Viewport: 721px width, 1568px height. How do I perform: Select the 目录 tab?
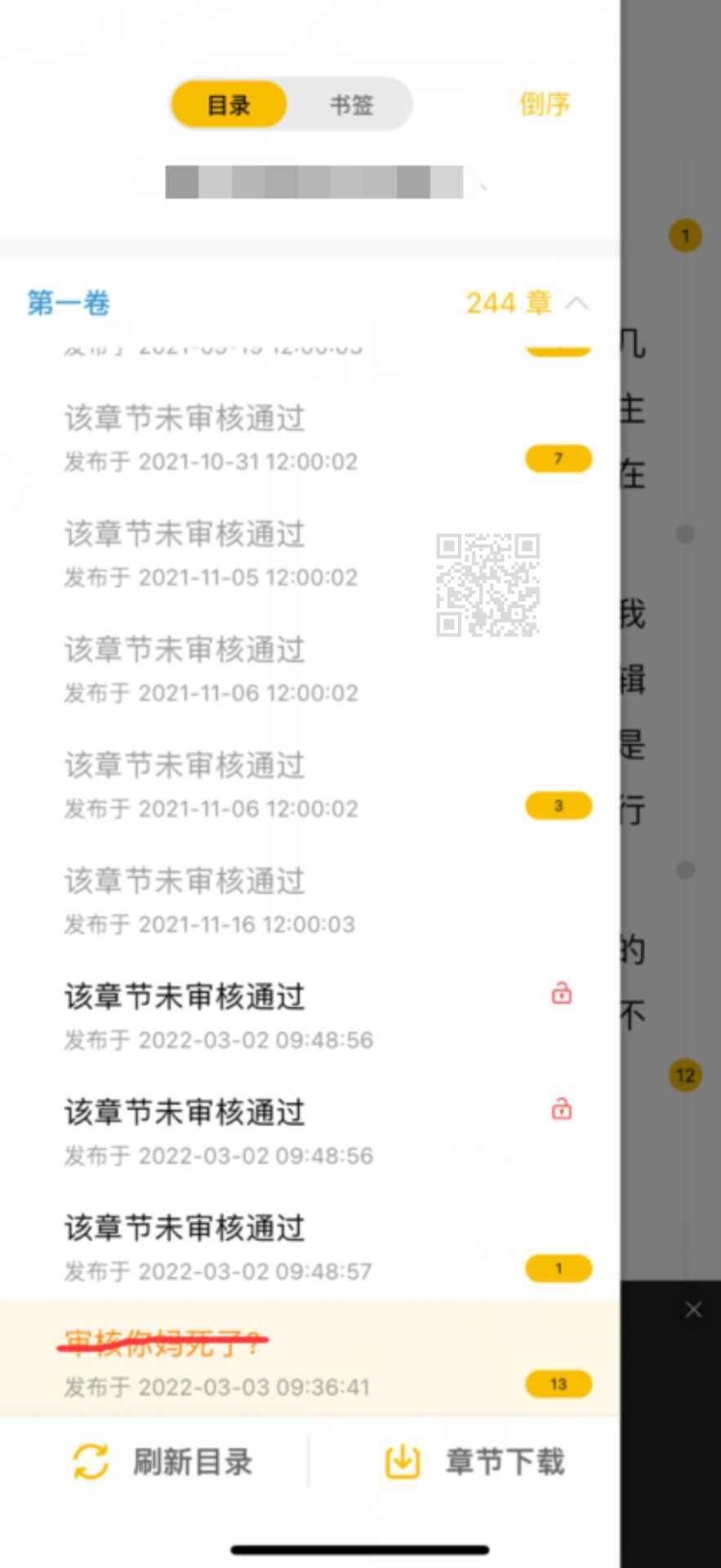click(x=229, y=105)
